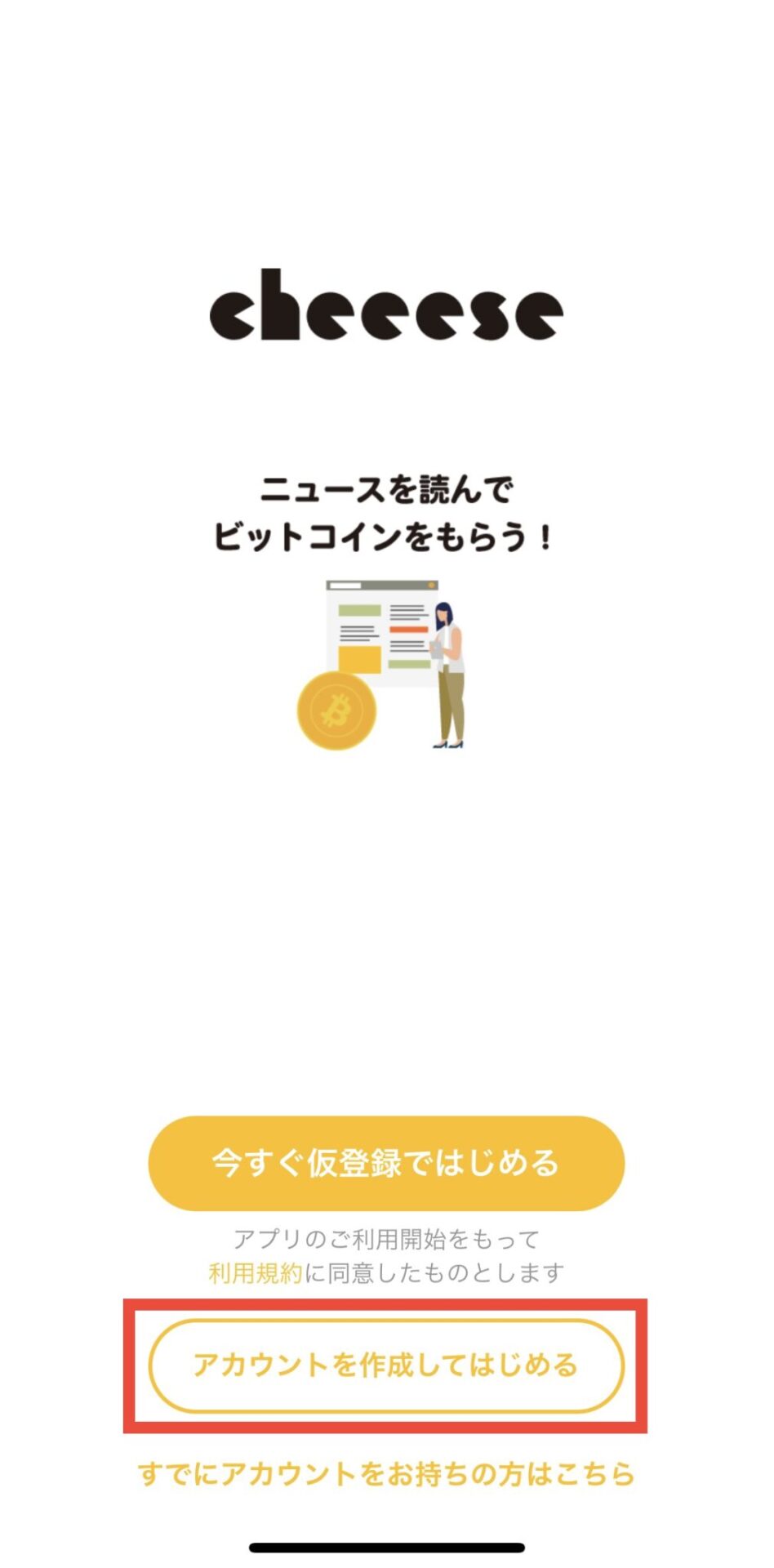Tap the yellow dot on the news window header
Screen dimensions: 774x1568
(431, 585)
